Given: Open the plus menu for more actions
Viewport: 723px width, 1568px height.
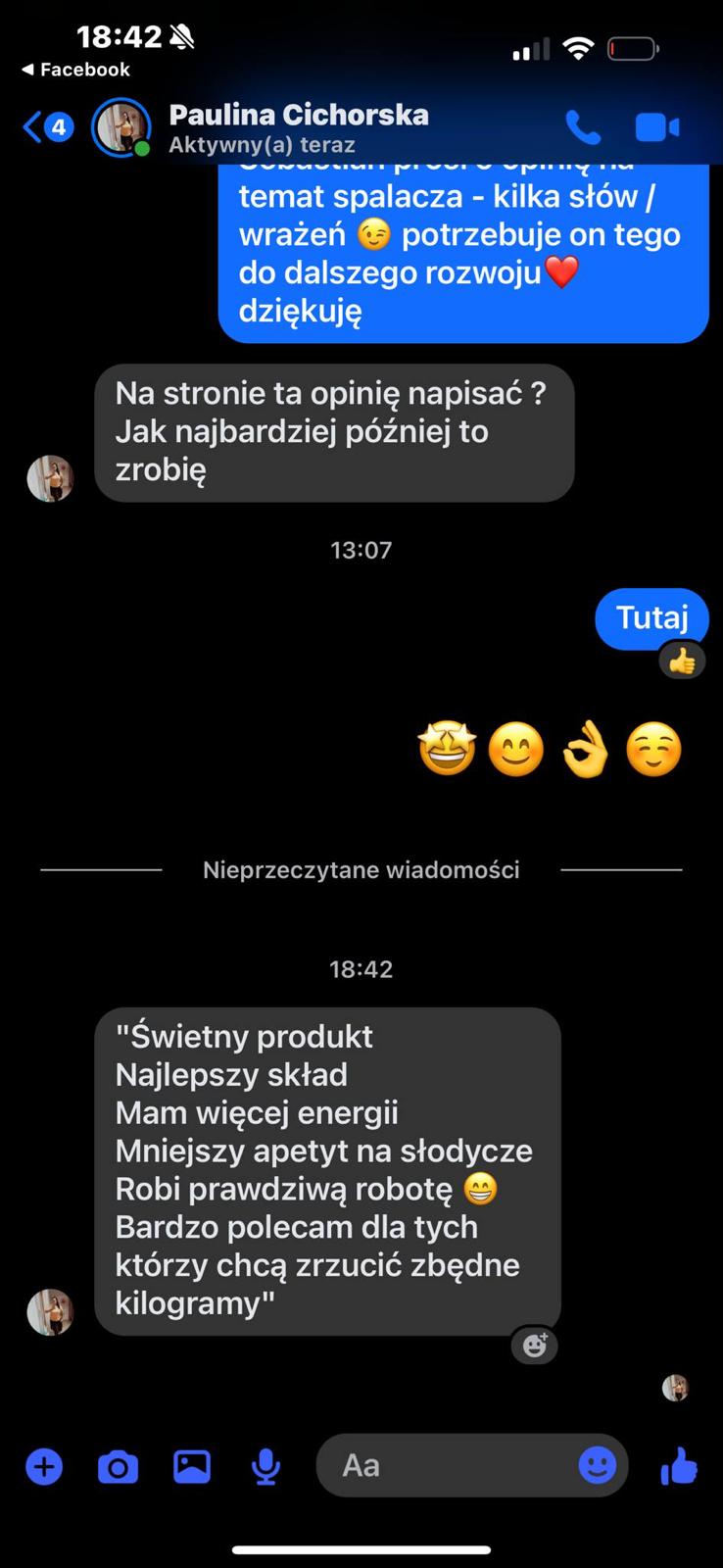Looking at the screenshot, I should pos(44,1466).
